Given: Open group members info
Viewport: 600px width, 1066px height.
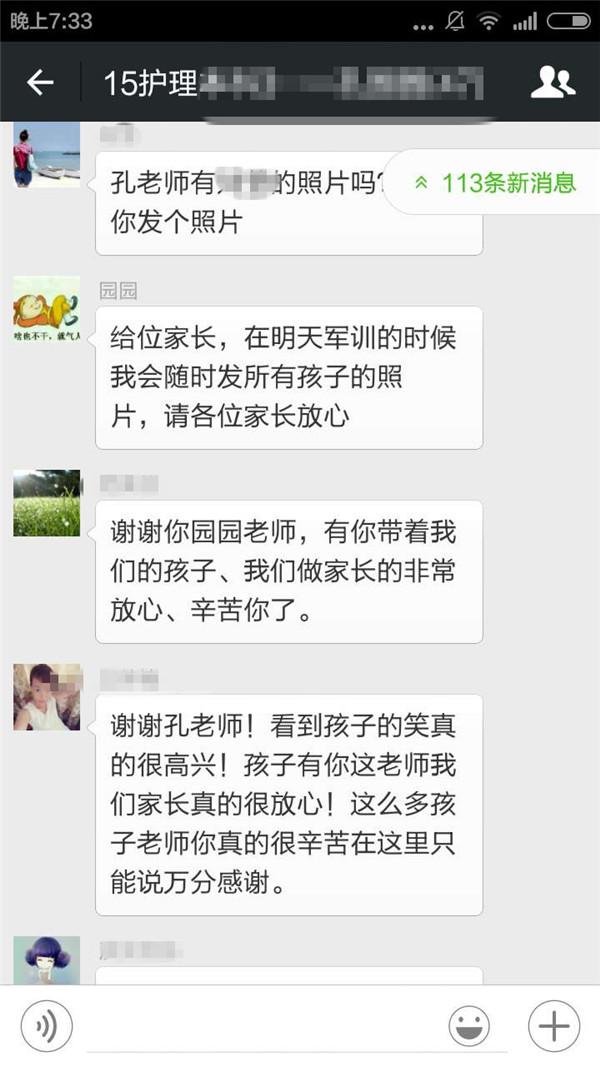Looking at the screenshot, I should coord(552,82).
